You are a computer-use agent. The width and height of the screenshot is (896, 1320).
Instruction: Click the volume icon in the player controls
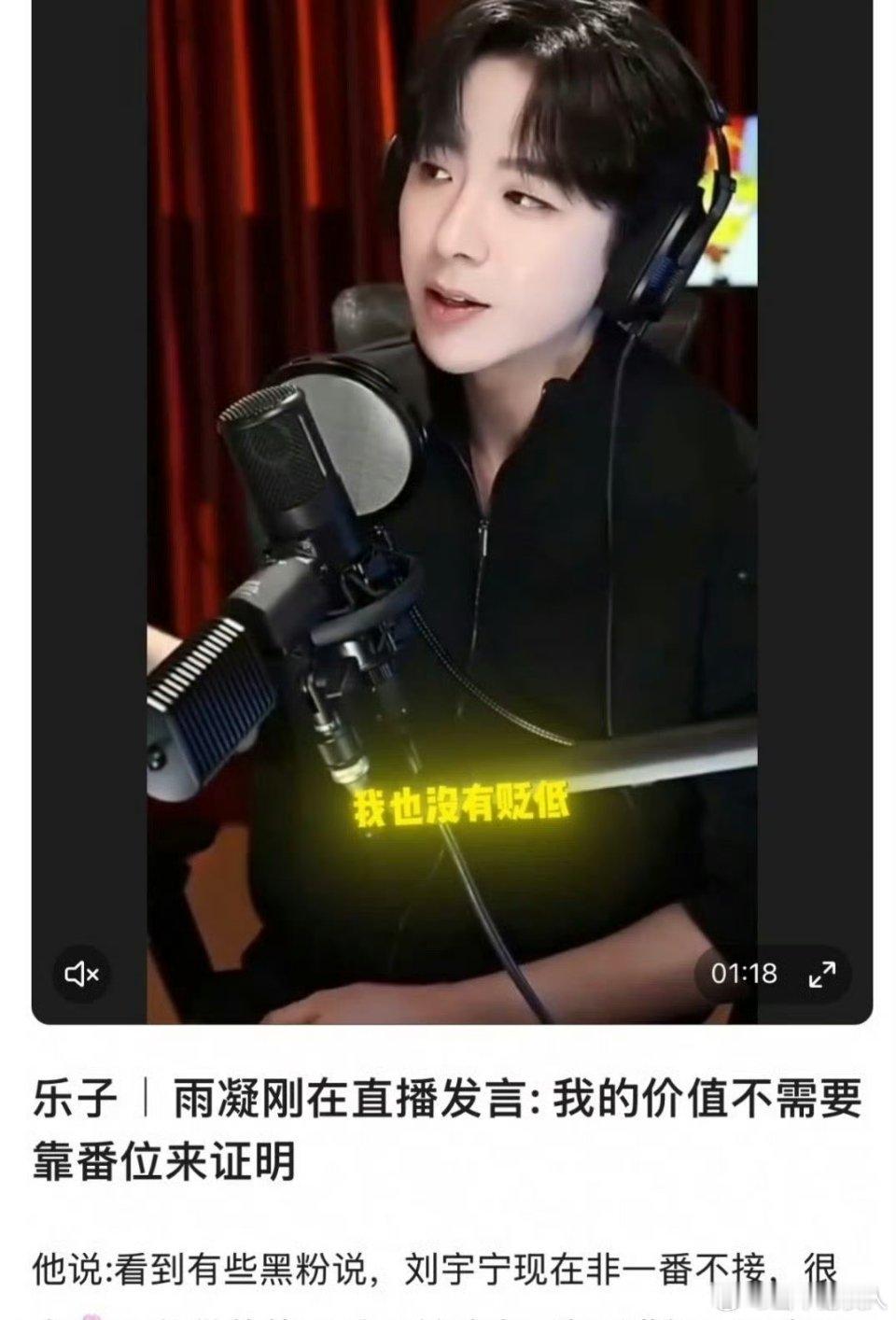coord(82,975)
